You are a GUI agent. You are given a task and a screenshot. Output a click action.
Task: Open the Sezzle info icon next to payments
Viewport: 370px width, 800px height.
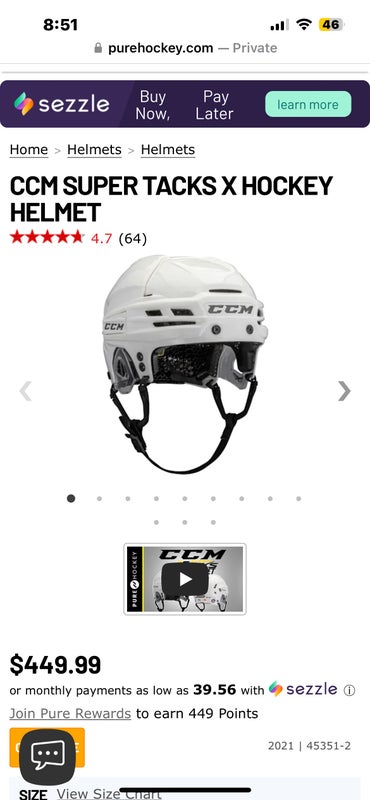click(349, 690)
